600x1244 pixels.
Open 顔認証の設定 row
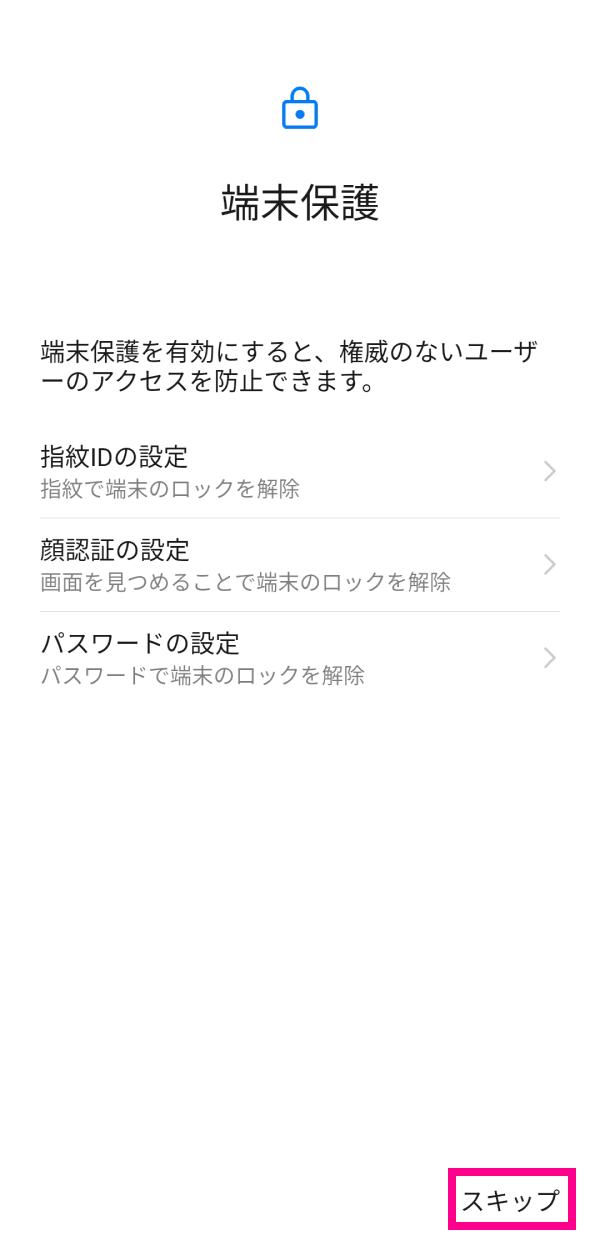pos(300,565)
